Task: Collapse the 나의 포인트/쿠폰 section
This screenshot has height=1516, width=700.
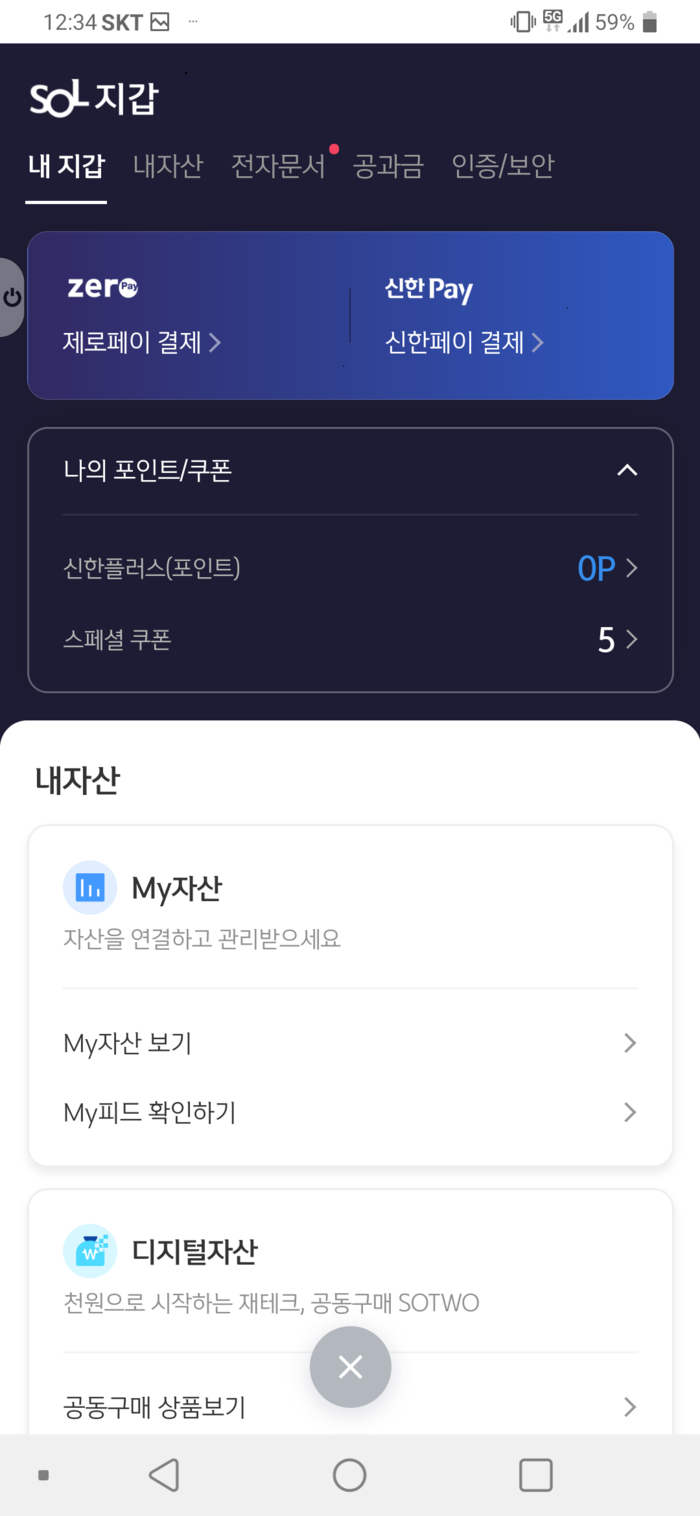Action: (627, 470)
